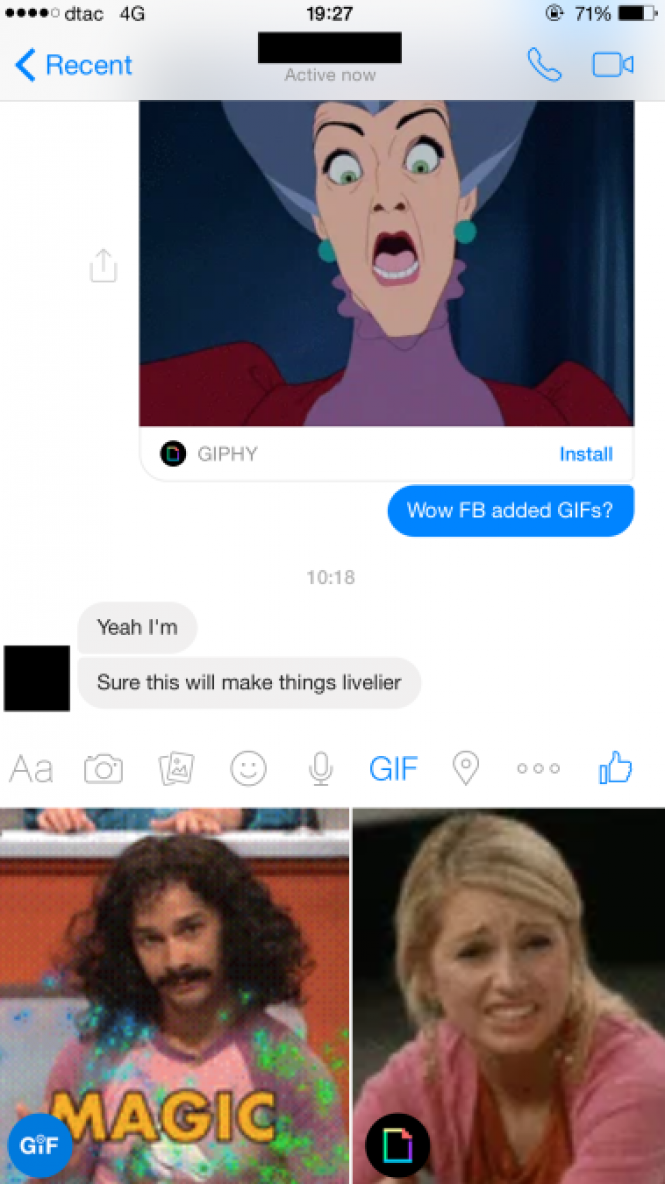Choose the MAGIC GIF tile

coord(174,995)
